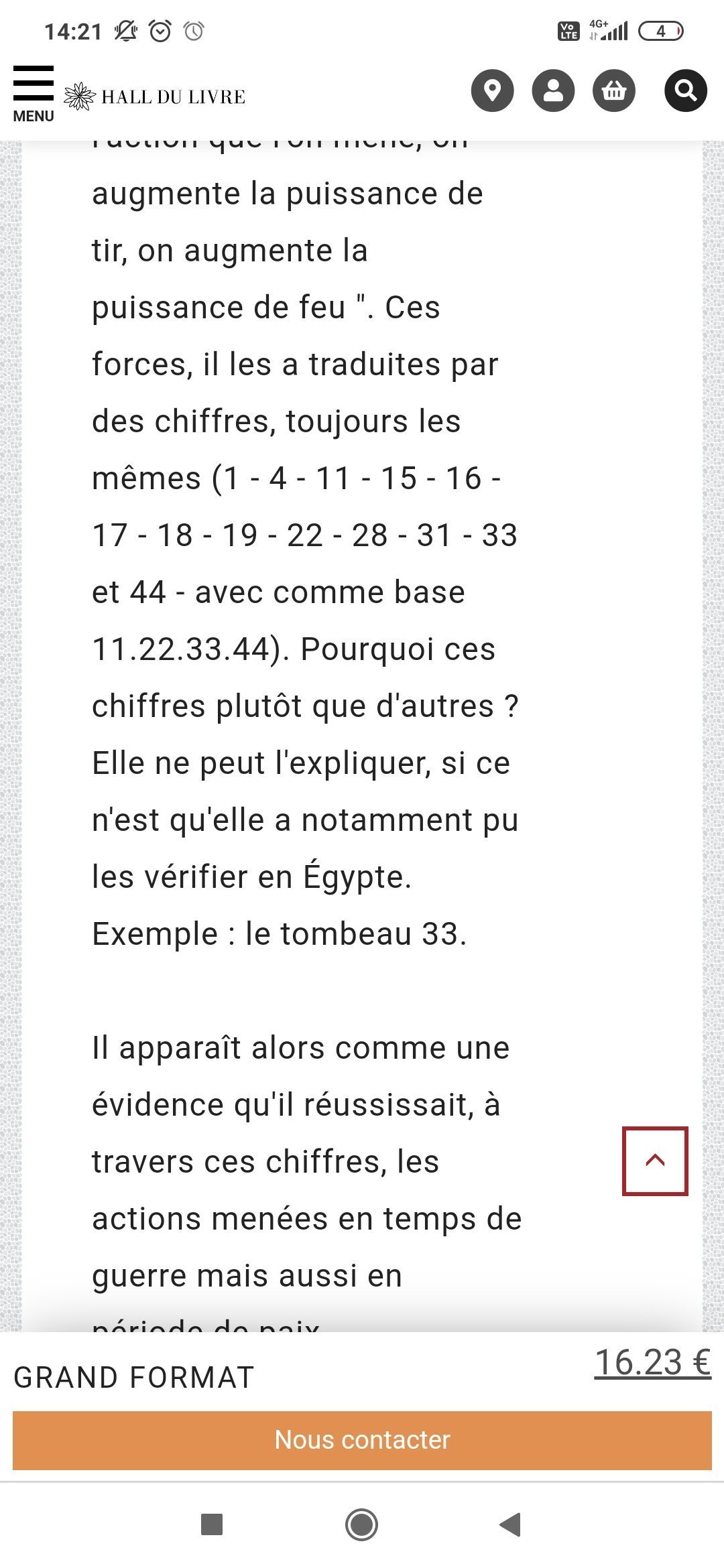Image resolution: width=724 pixels, height=1568 pixels.
Task: Go back with the system back button
Action: (510, 1524)
